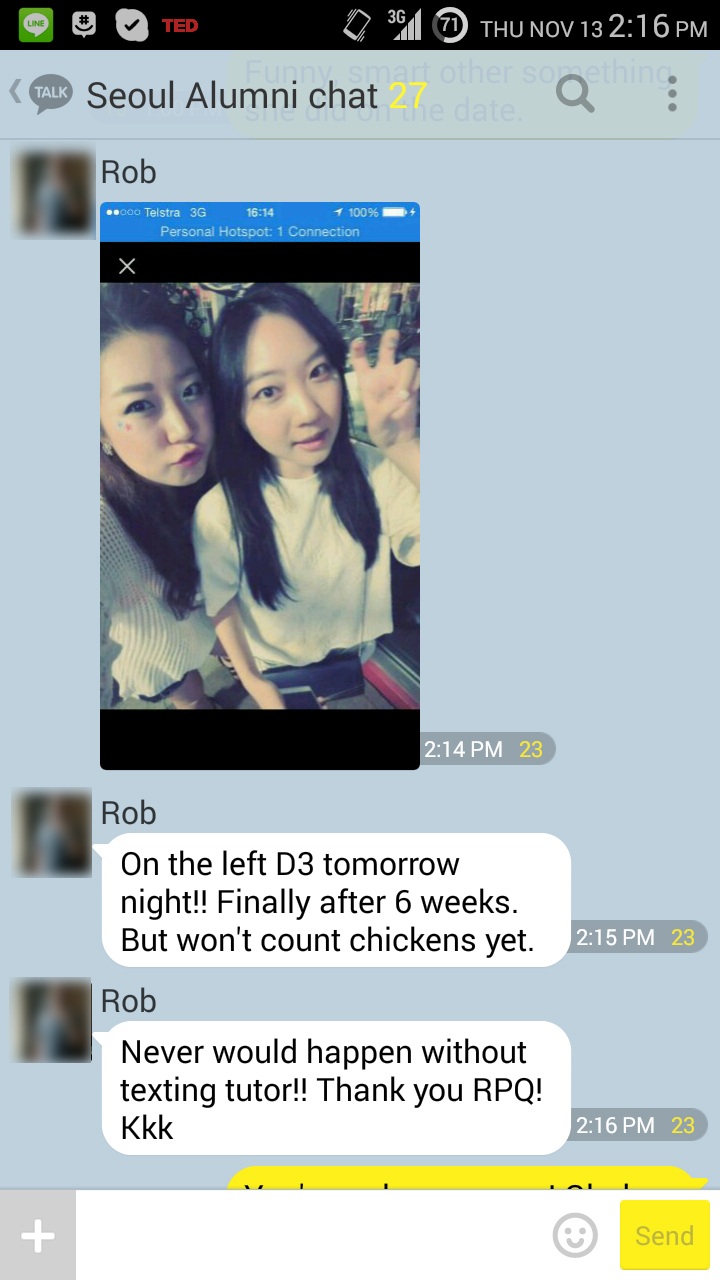This screenshot has height=1280, width=720.
Task: Open the plus attachment menu
Action: point(38,1236)
